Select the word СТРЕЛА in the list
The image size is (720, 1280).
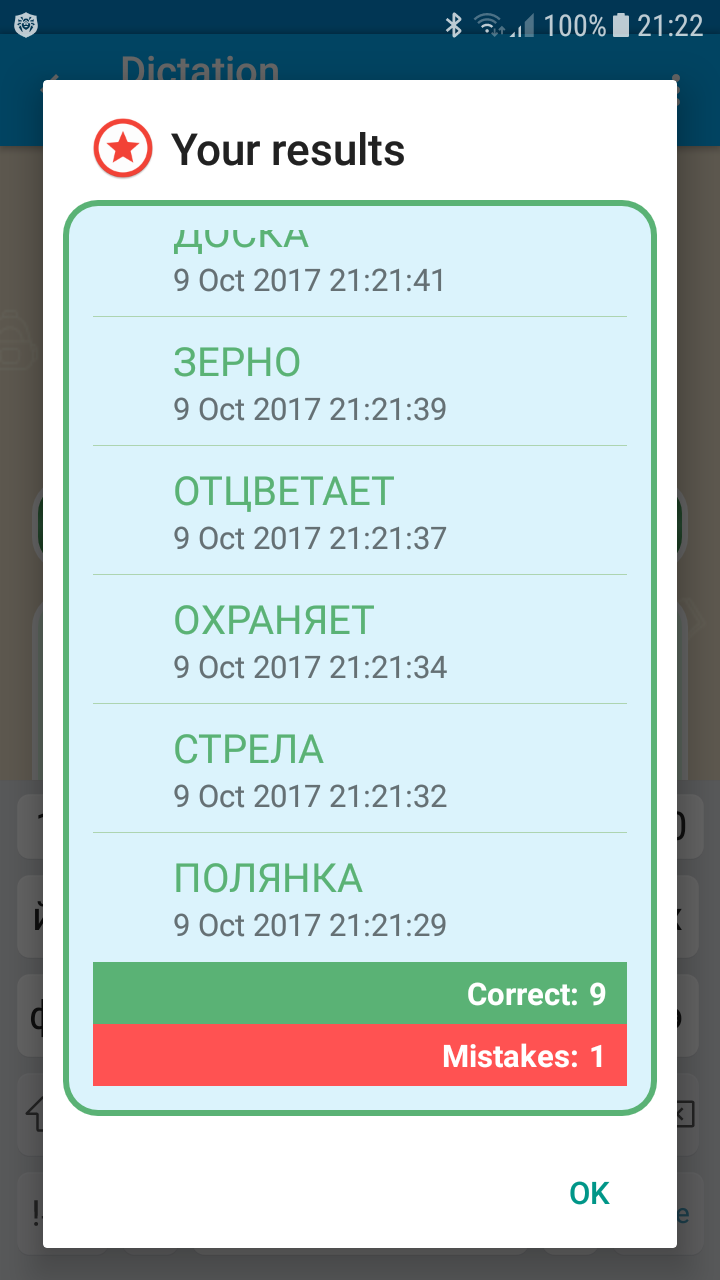246,750
